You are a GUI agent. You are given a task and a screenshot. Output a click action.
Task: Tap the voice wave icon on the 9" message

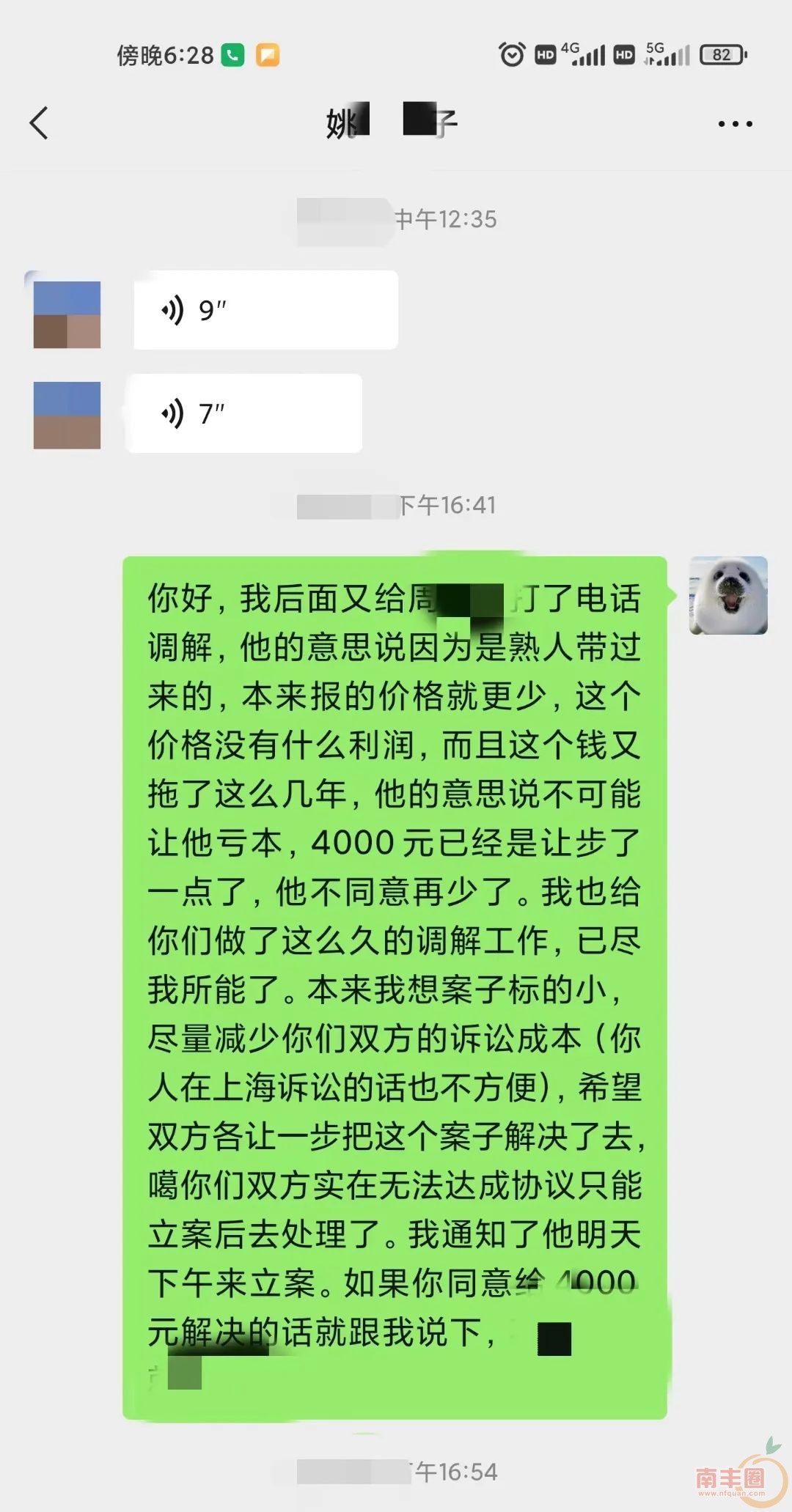[x=174, y=310]
